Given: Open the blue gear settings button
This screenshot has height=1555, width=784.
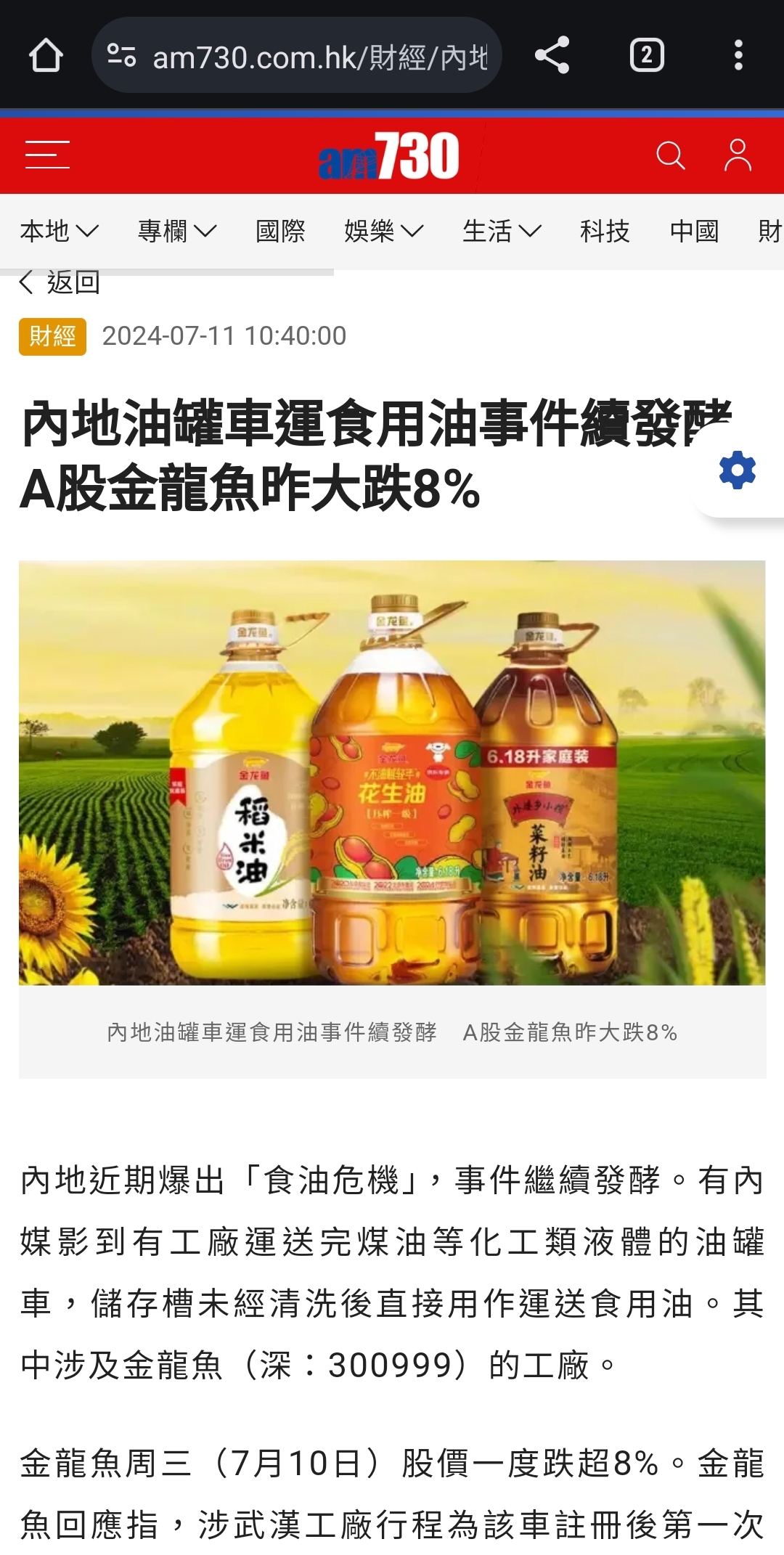Looking at the screenshot, I should (x=738, y=470).
